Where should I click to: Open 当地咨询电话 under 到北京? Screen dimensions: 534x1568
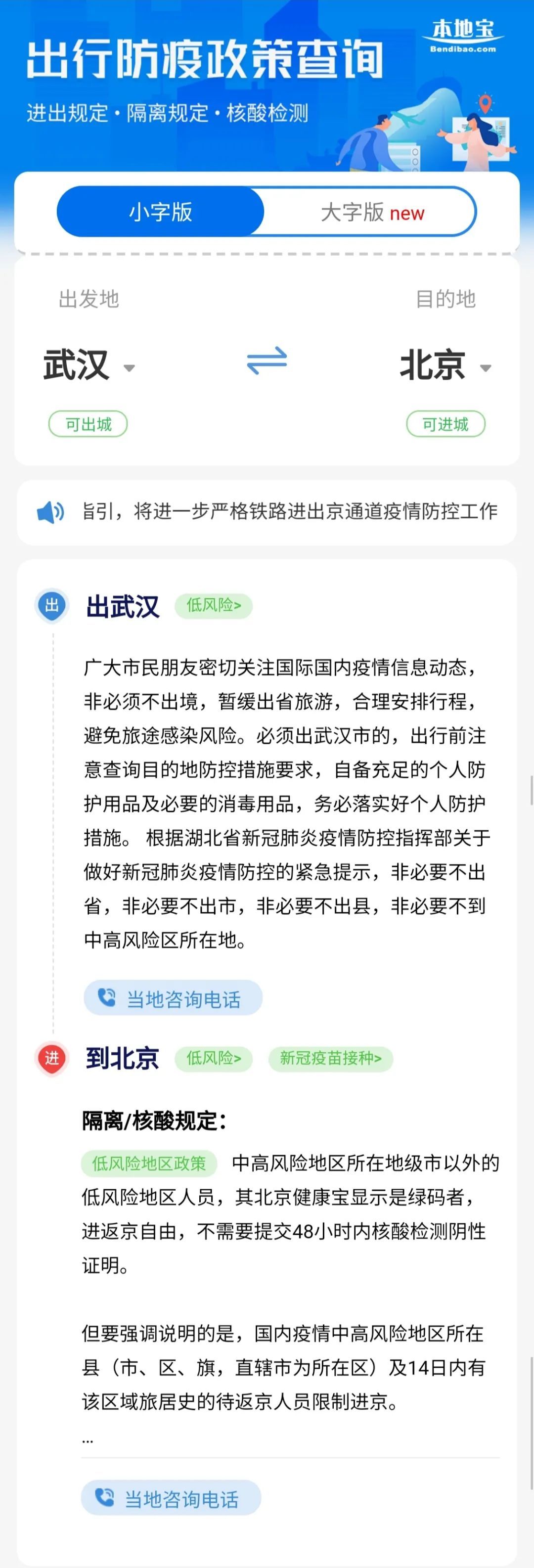click(x=171, y=1498)
